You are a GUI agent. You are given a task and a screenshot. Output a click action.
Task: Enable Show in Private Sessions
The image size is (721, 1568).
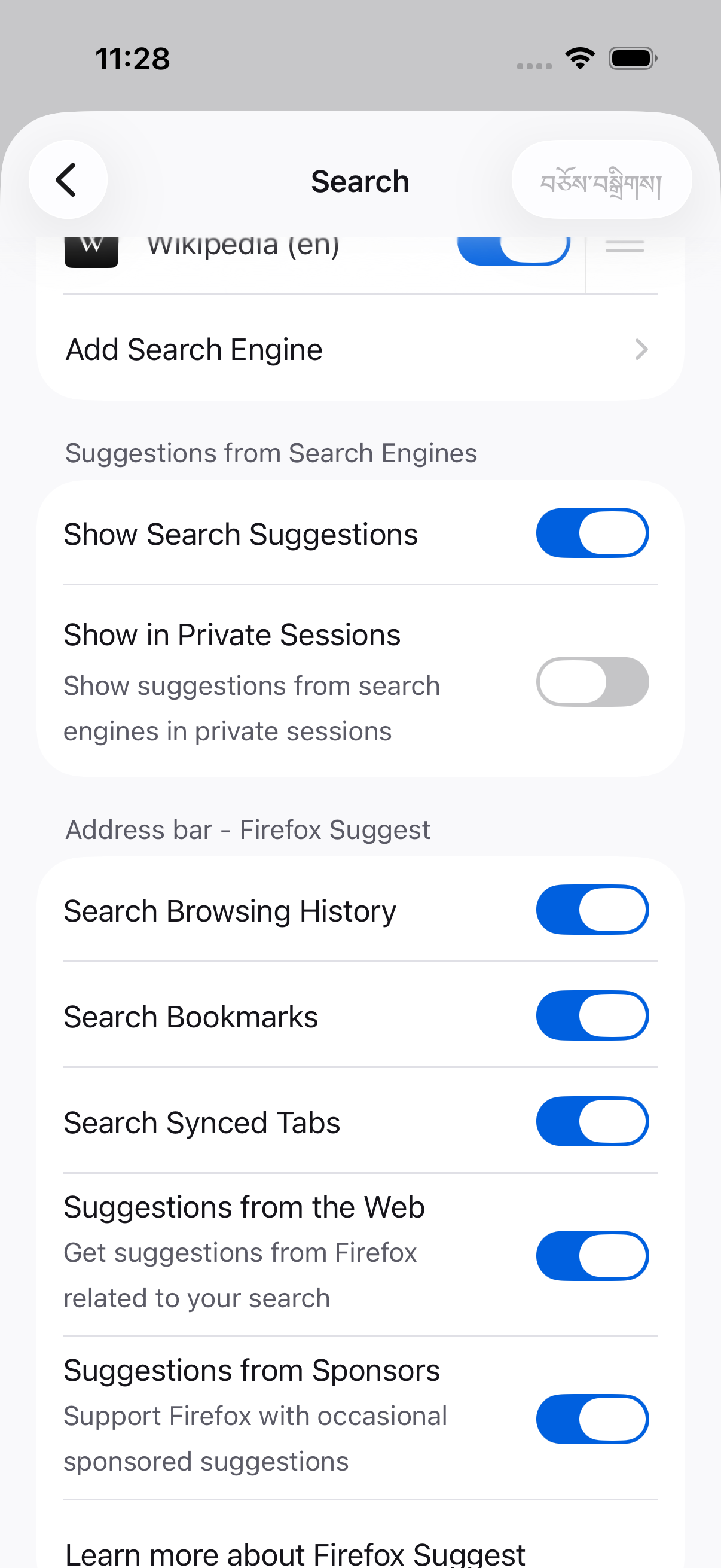pos(592,682)
